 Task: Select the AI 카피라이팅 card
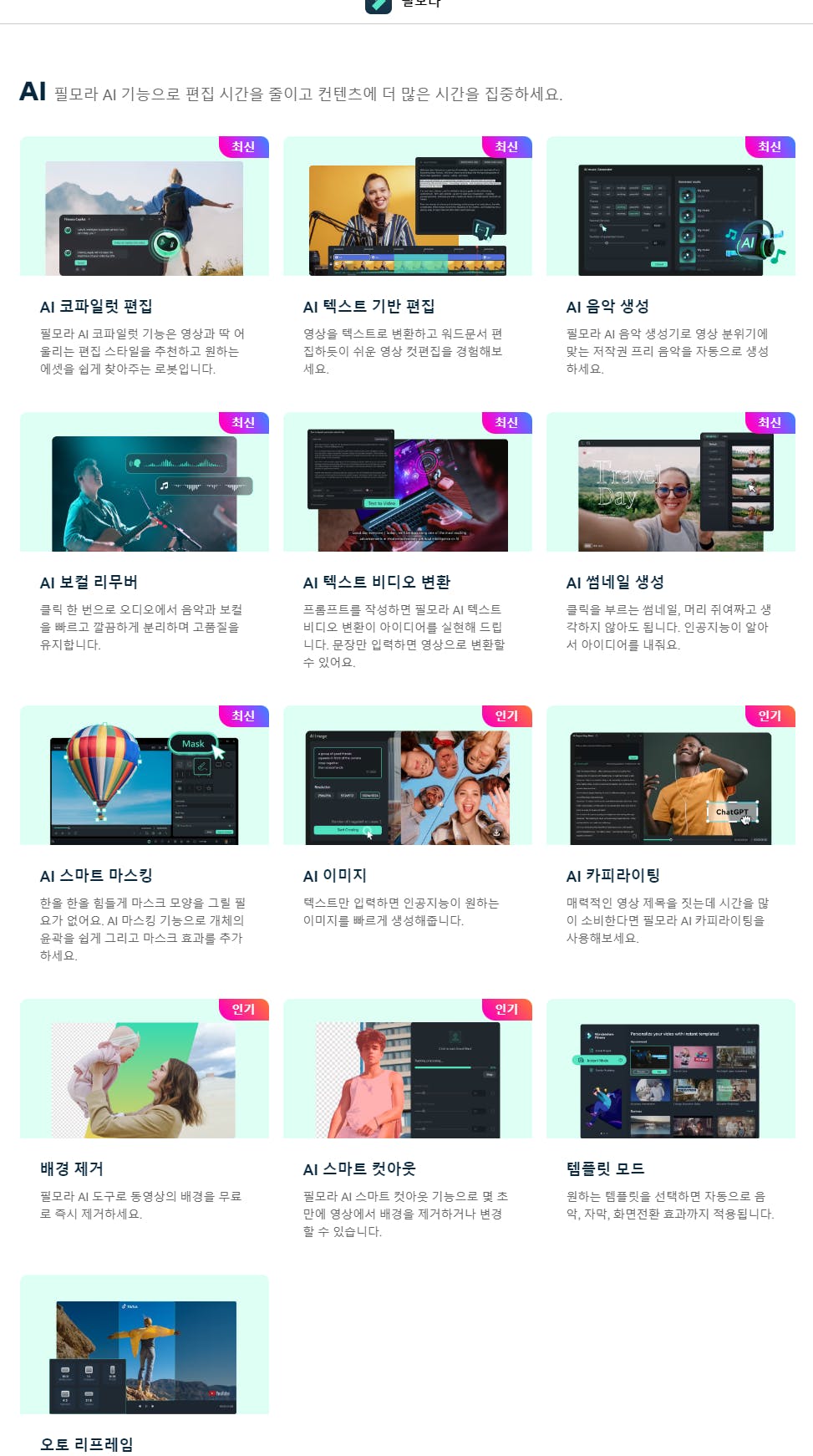point(612,875)
